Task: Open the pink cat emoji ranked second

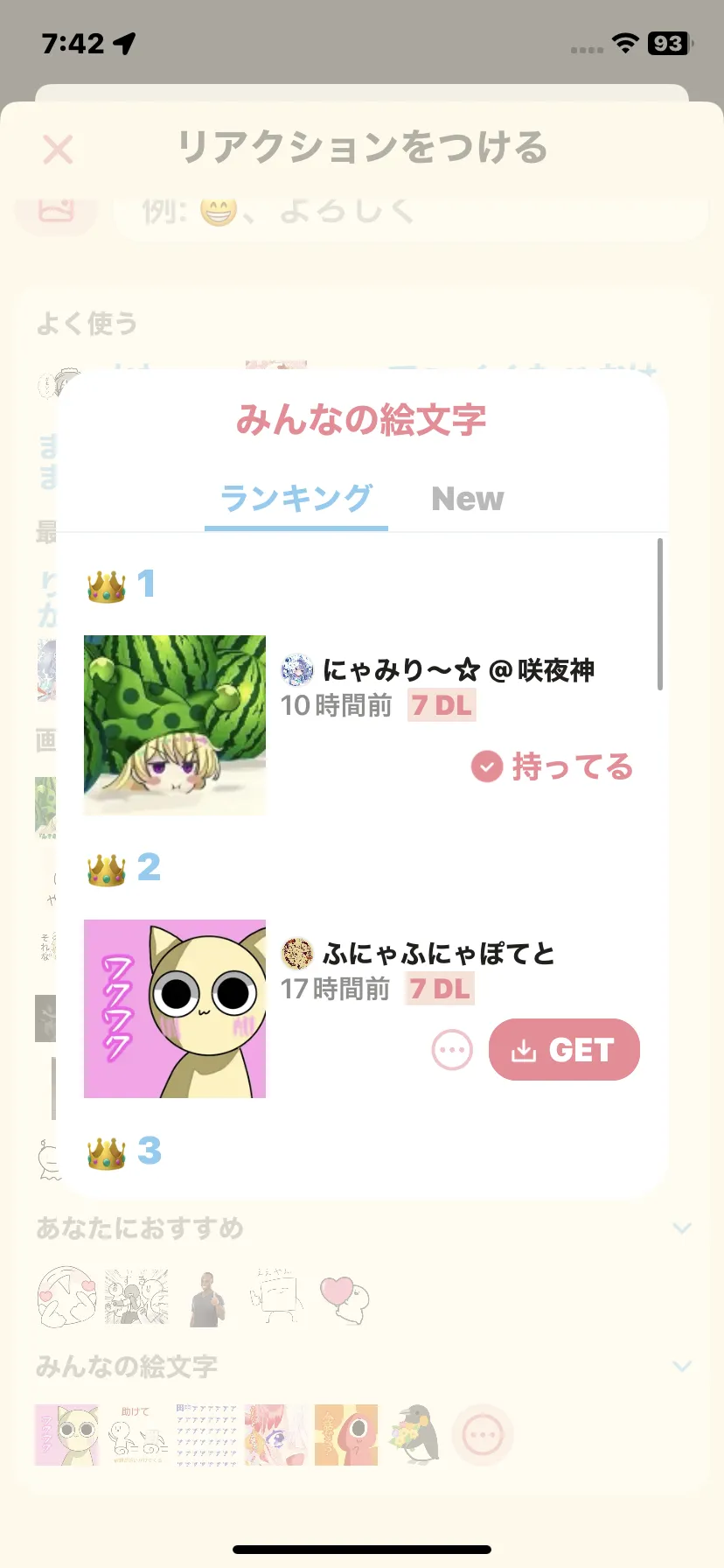Action: 175,1008
